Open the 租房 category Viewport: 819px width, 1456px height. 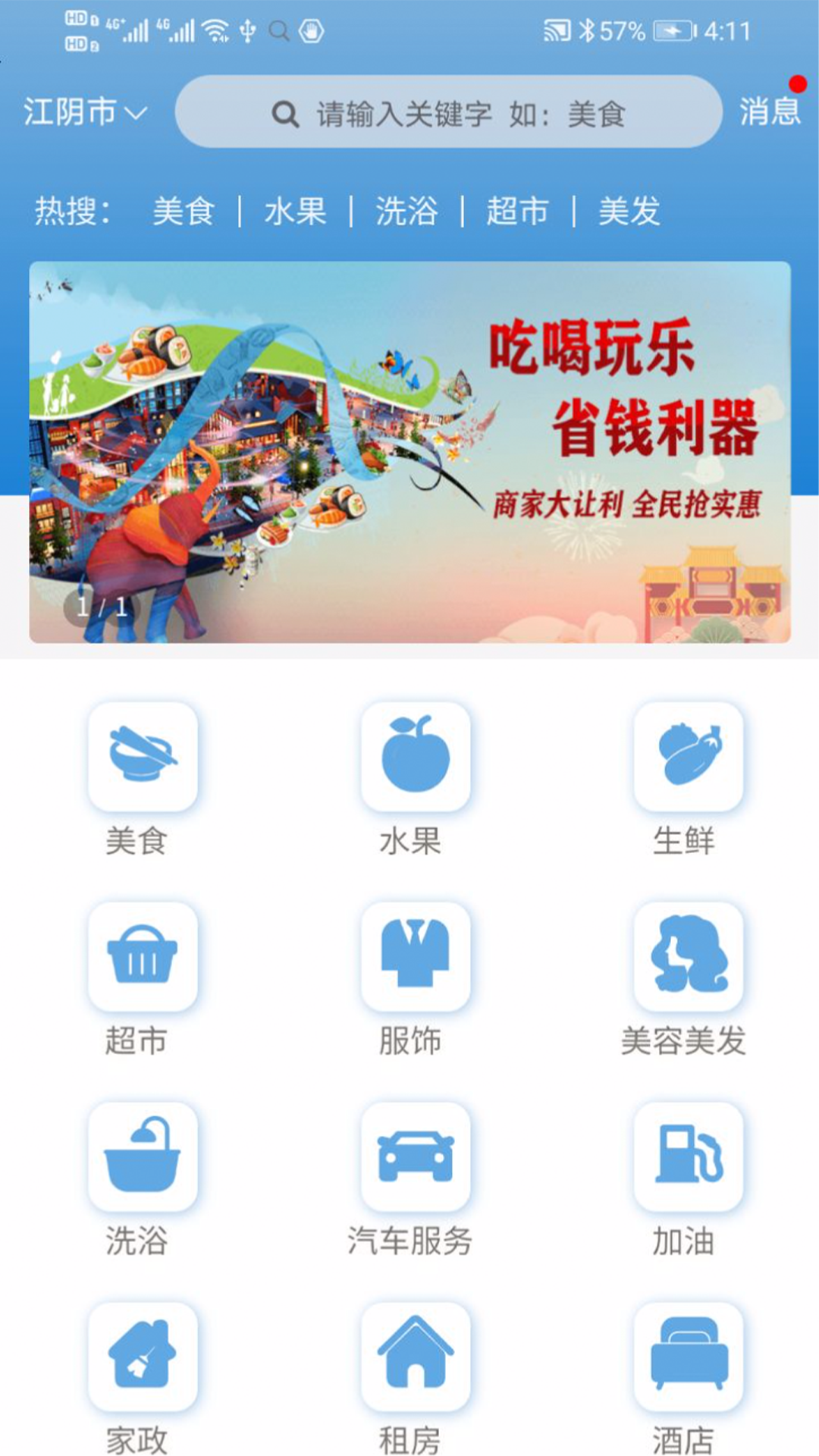point(416,1357)
